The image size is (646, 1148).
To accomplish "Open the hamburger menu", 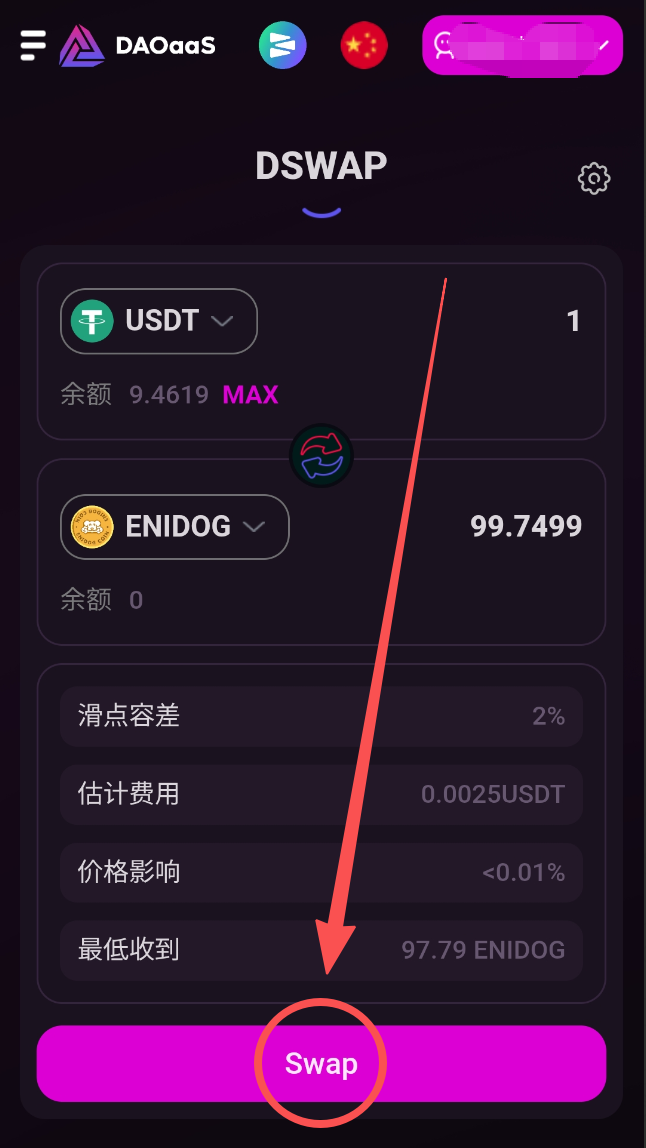I will click(33, 45).
